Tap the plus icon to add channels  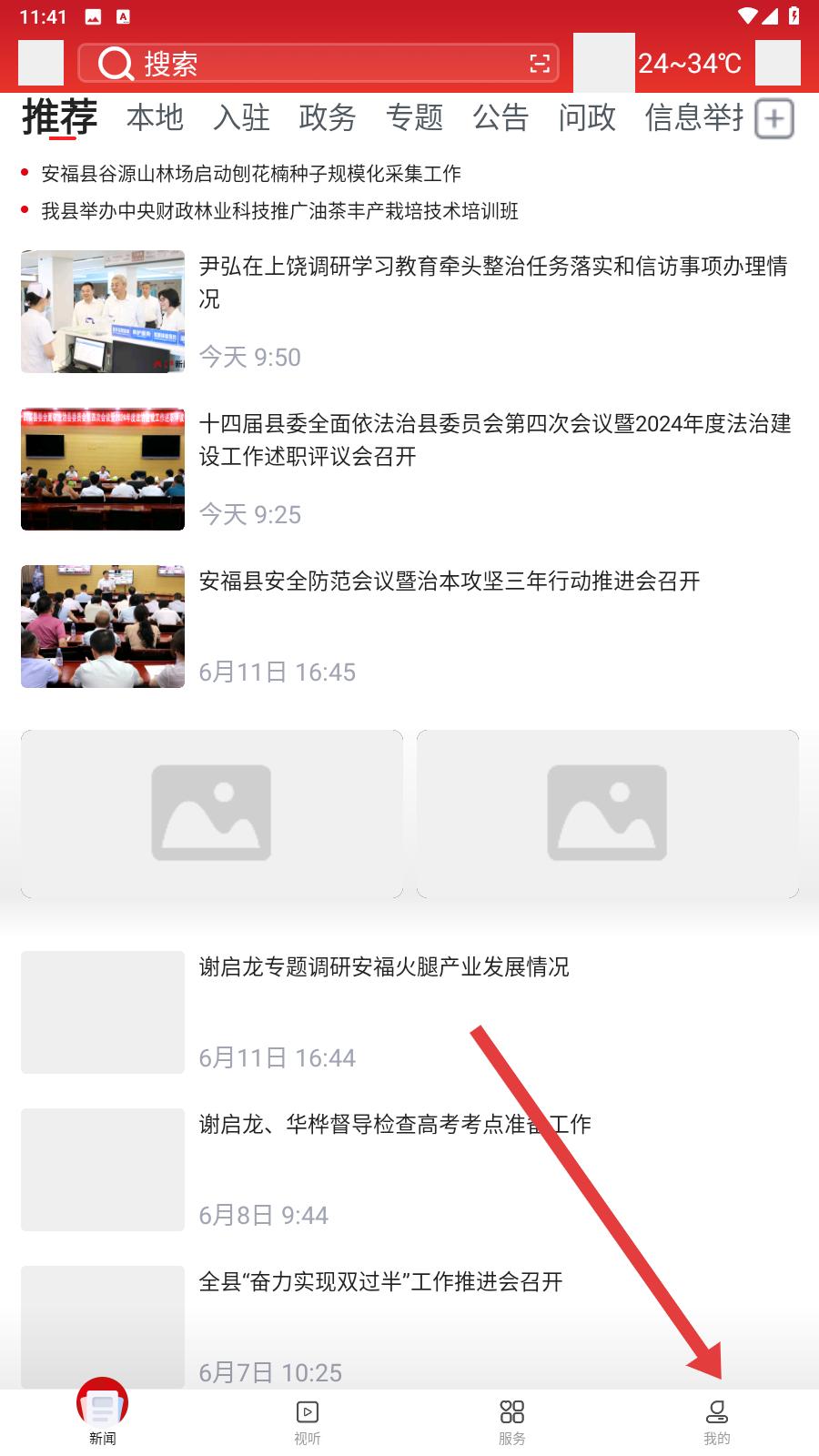point(774,119)
